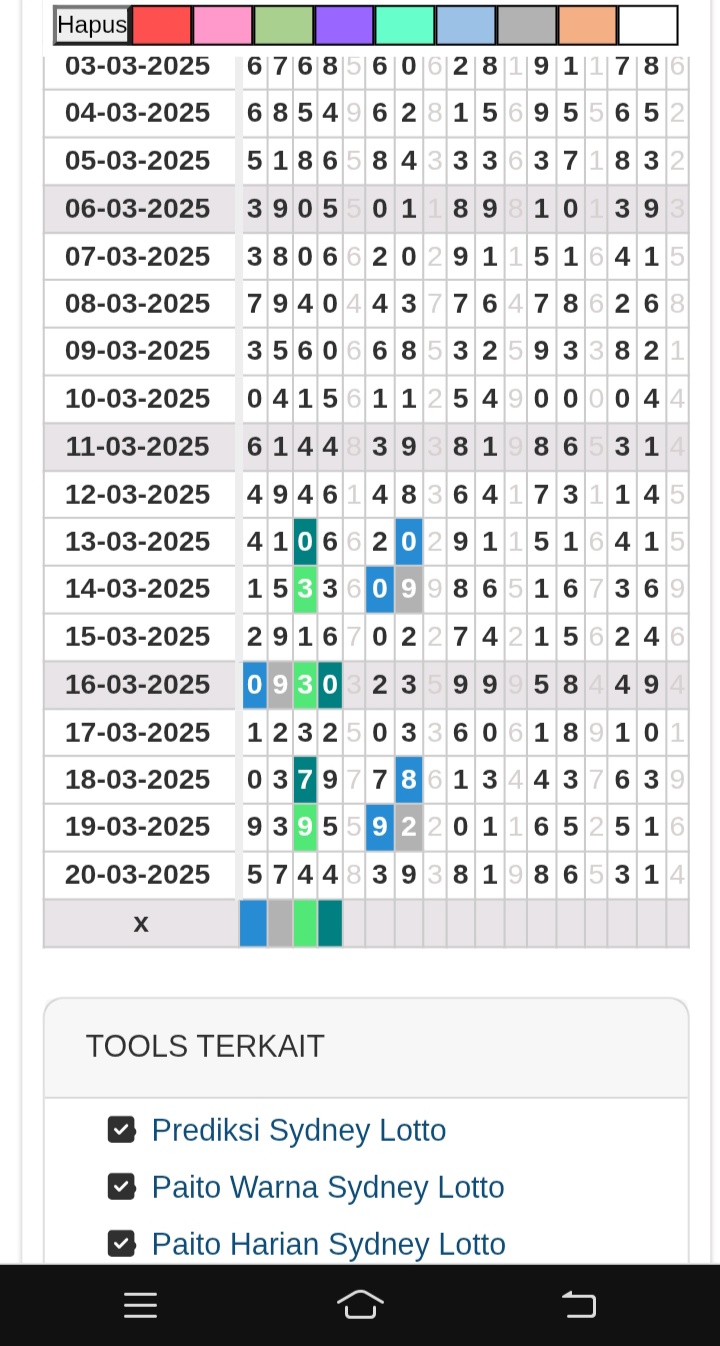Open Paito Harian Sydney Lotto link
Image resolution: width=720 pixels, height=1346 pixels.
(329, 1244)
